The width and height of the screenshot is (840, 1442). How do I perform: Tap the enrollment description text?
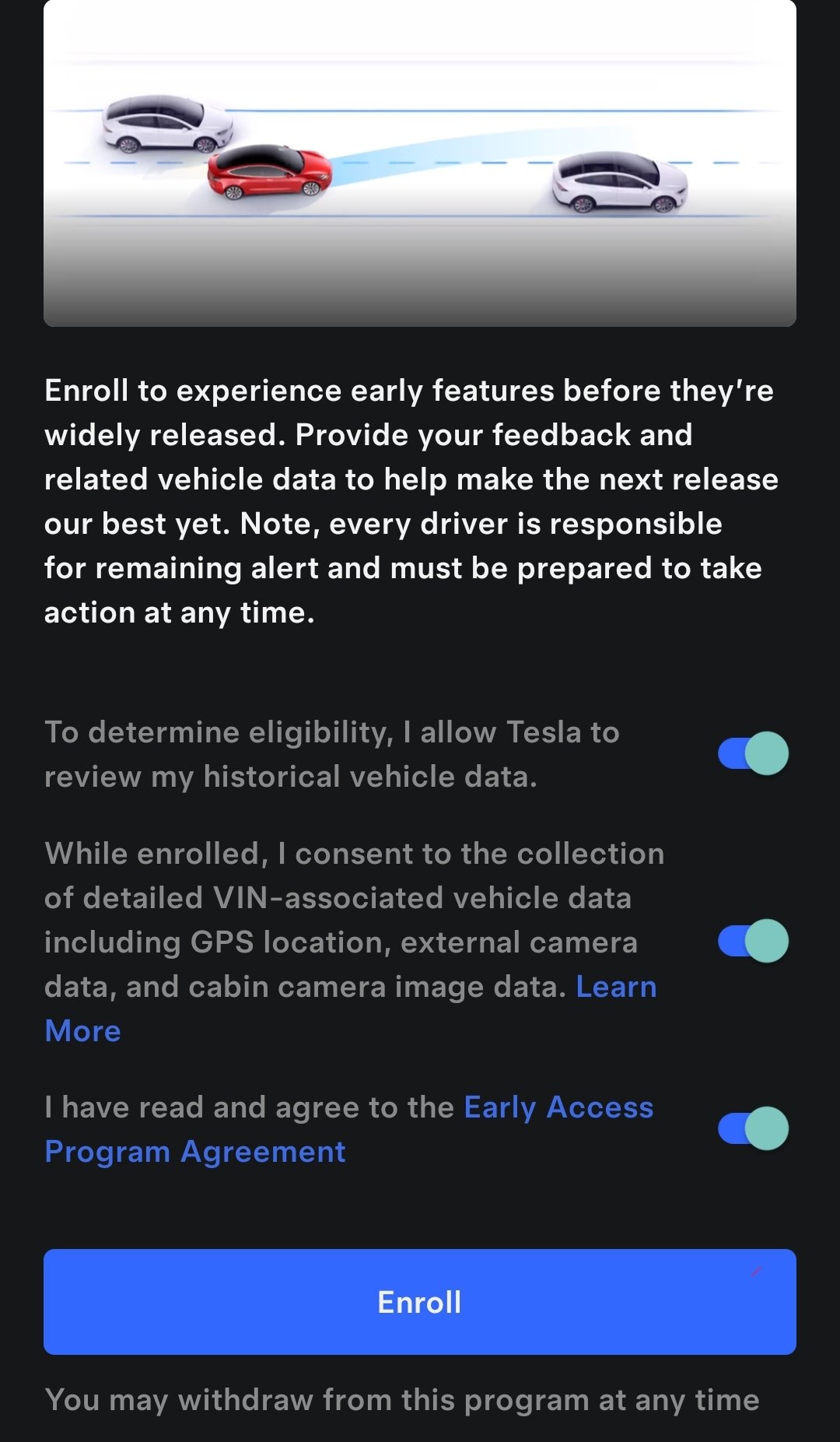tap(412, 498)
